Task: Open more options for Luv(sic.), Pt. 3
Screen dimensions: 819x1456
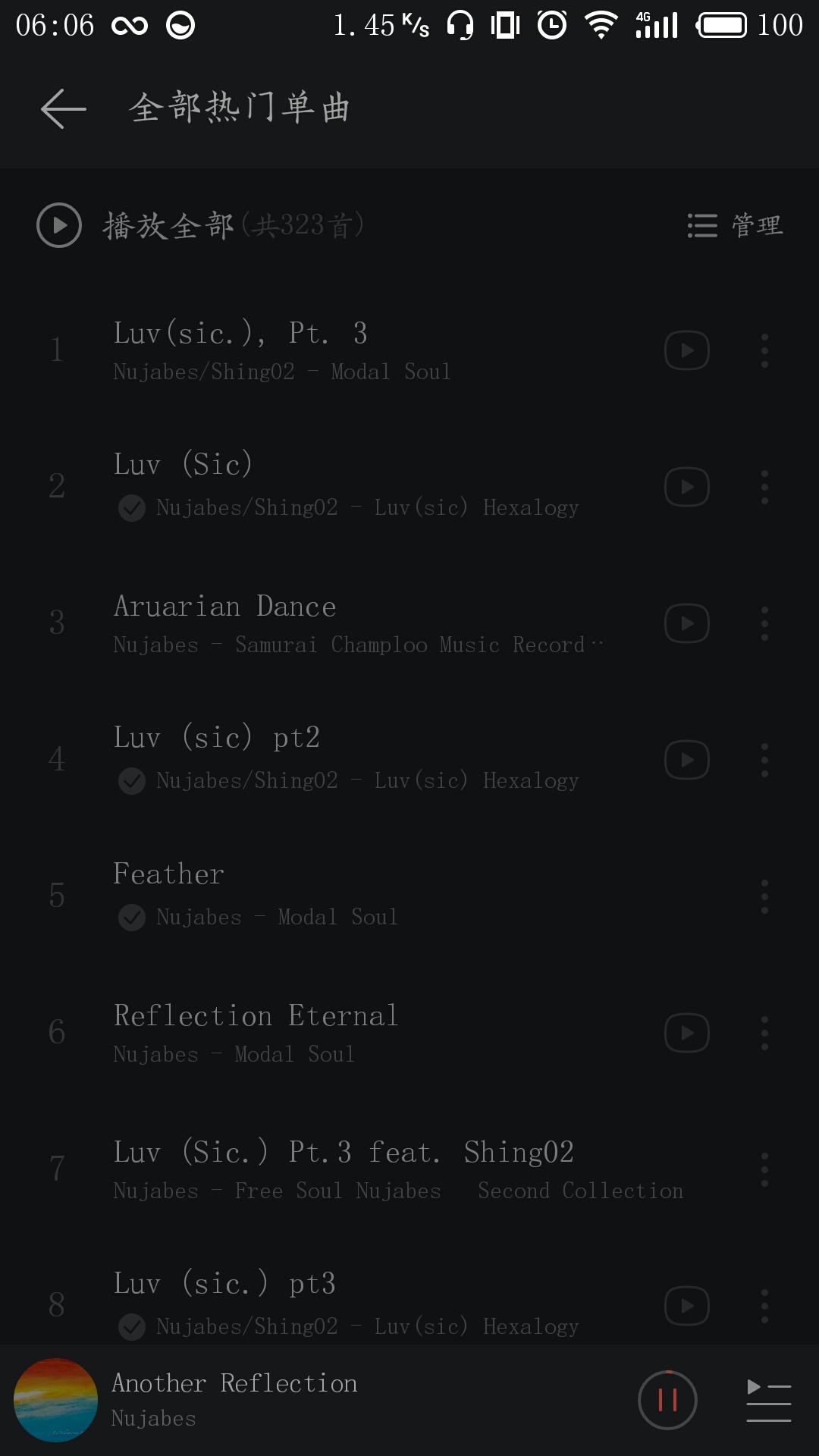Action: point(764,350)
